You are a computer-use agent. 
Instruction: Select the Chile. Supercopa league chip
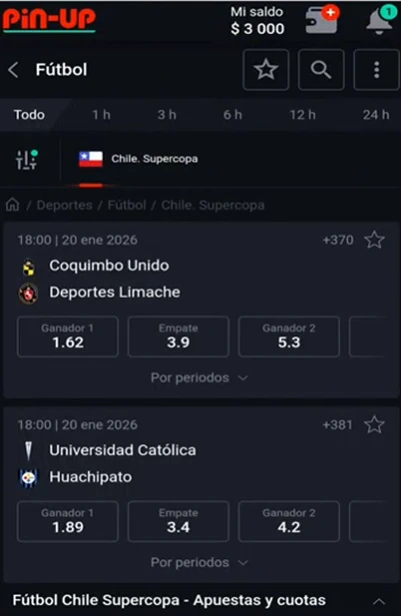138,159
